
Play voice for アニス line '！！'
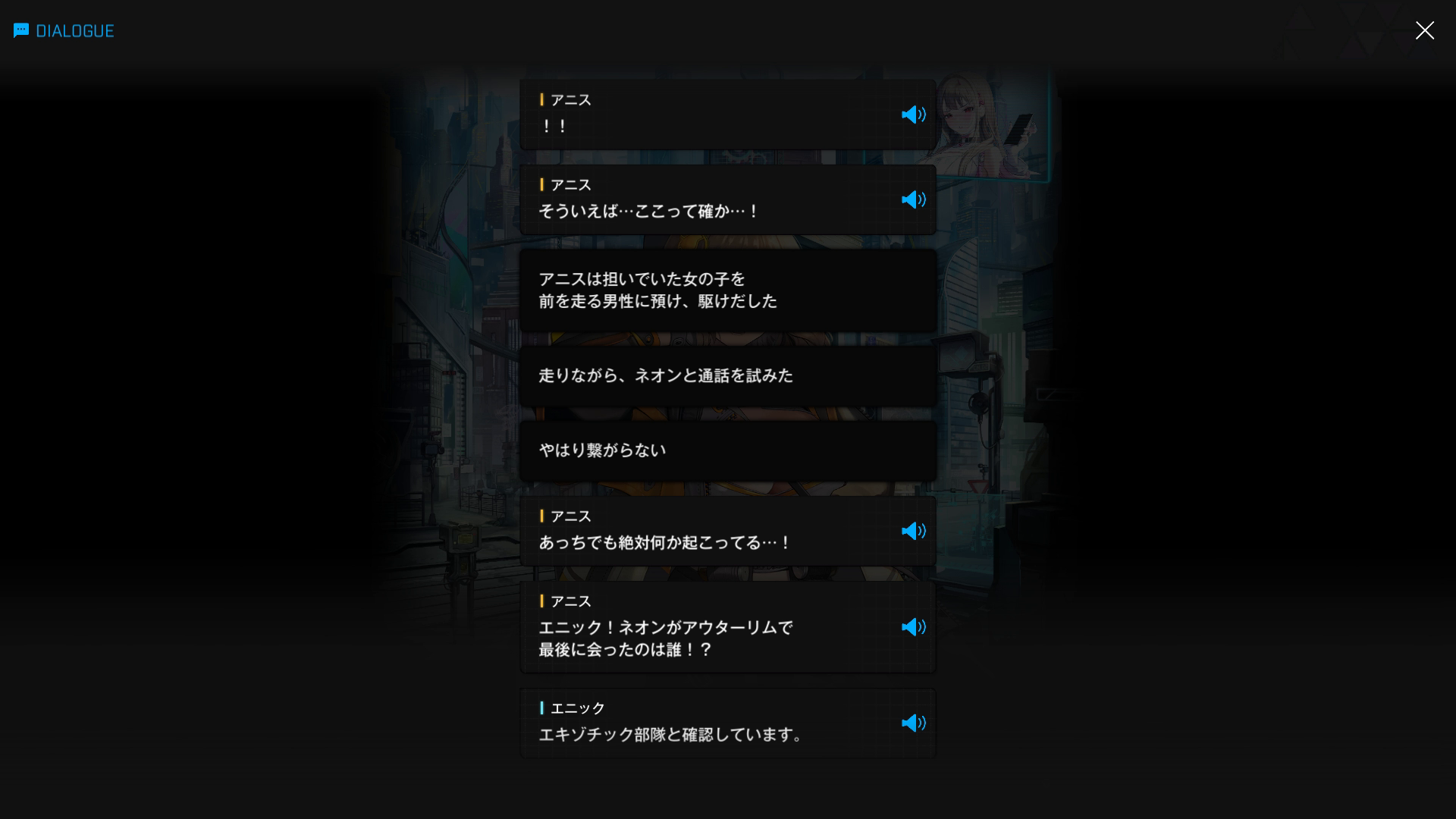[x=913, y=115]
